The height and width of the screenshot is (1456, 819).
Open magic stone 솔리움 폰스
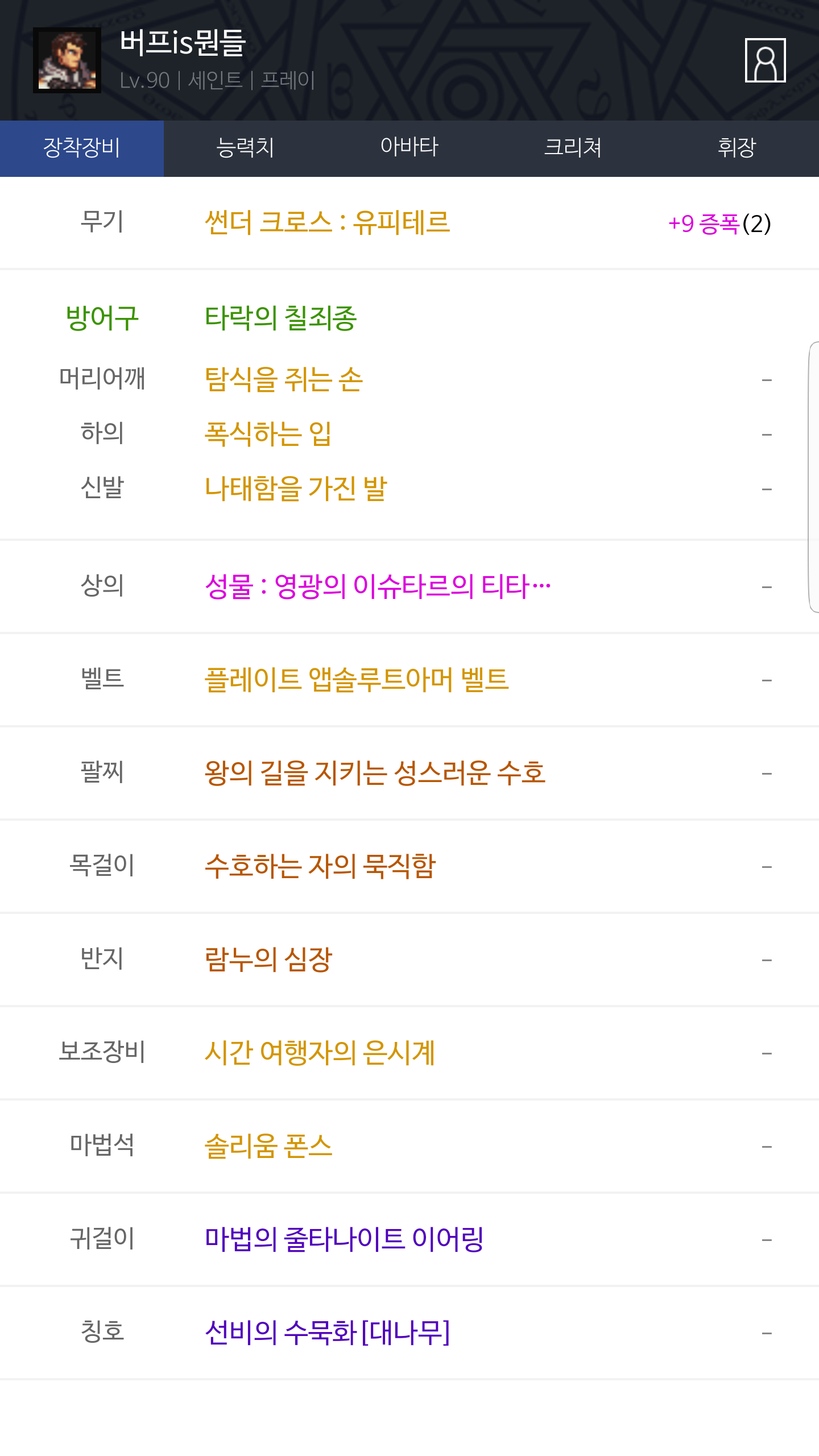268,1146
